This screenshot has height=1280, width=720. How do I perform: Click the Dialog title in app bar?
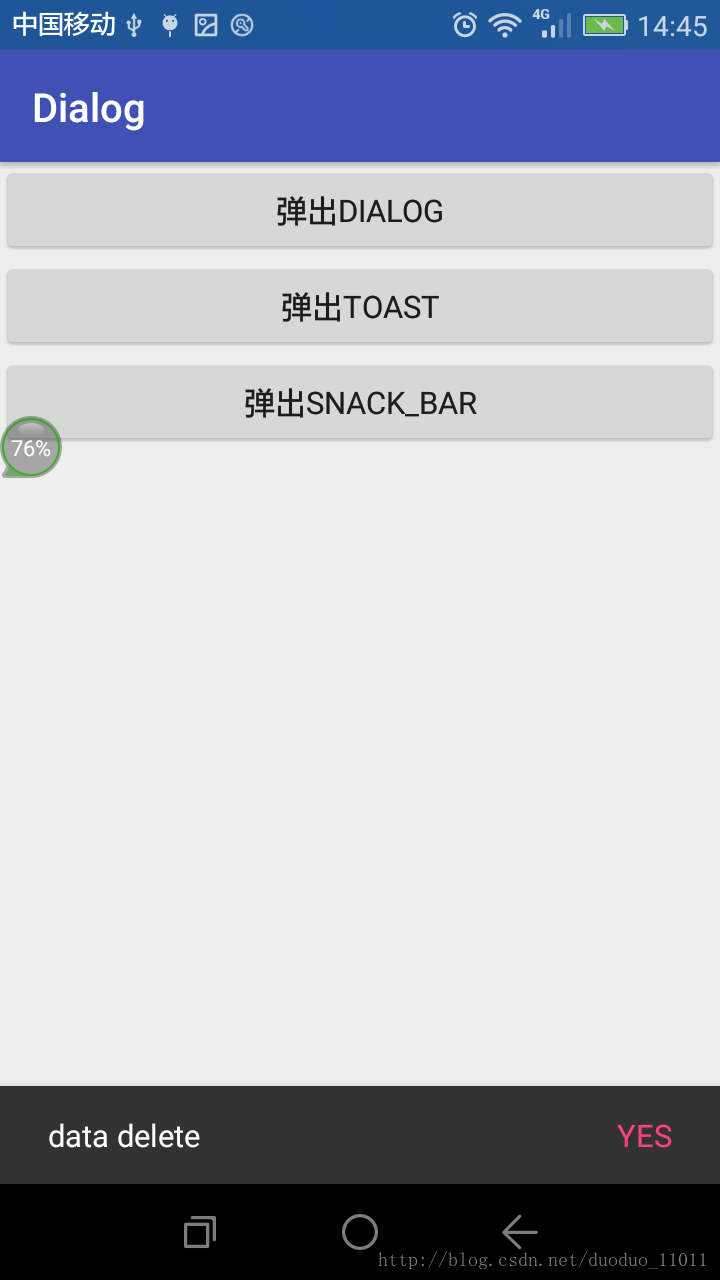(x=88, y=108)
